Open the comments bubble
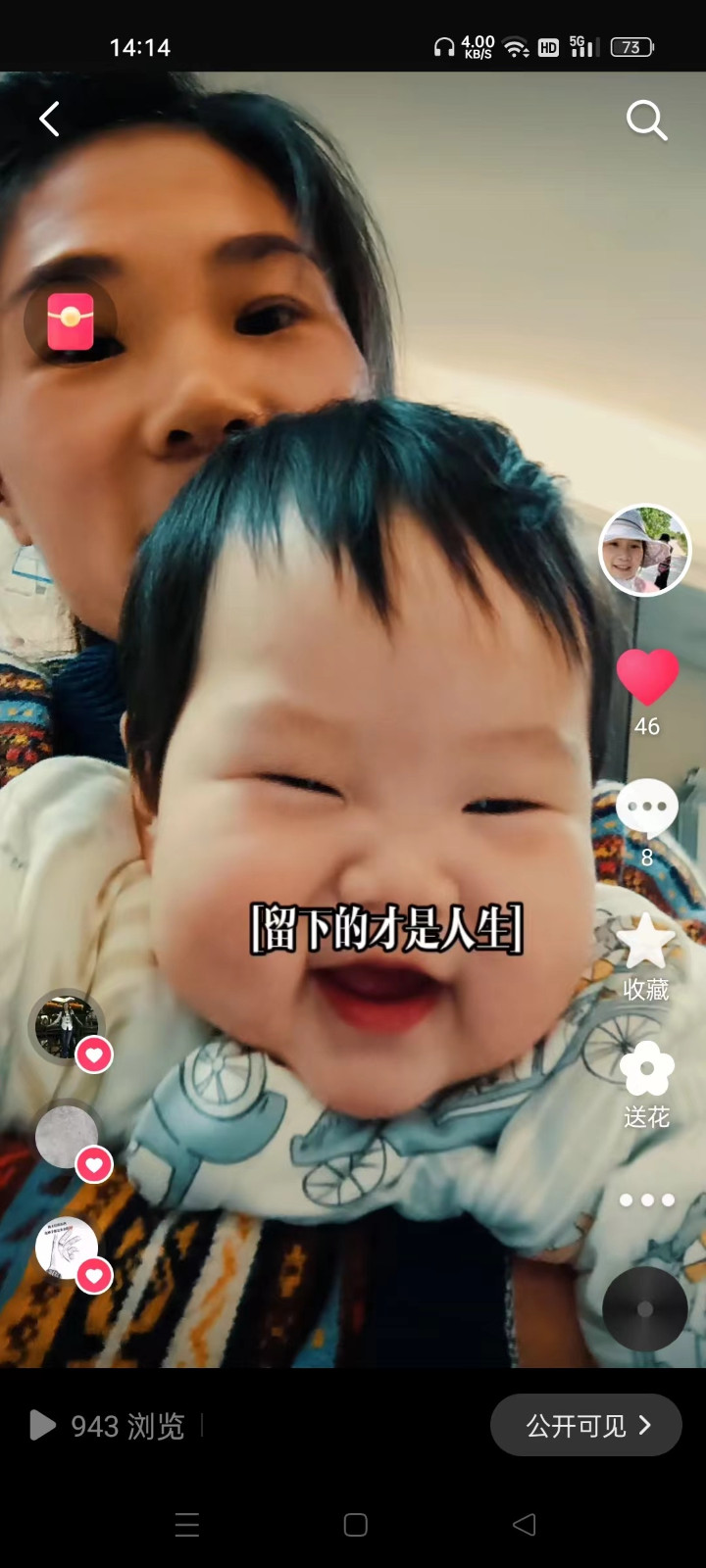This screenshot has height=1568, width=706. [x=646, y=808]
